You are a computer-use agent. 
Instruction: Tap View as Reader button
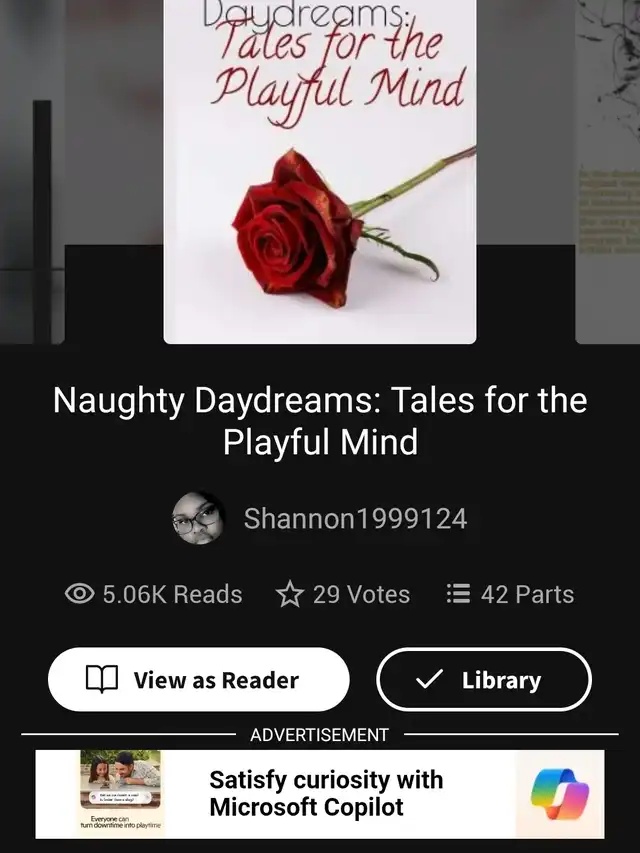click(x=198, y=680)
